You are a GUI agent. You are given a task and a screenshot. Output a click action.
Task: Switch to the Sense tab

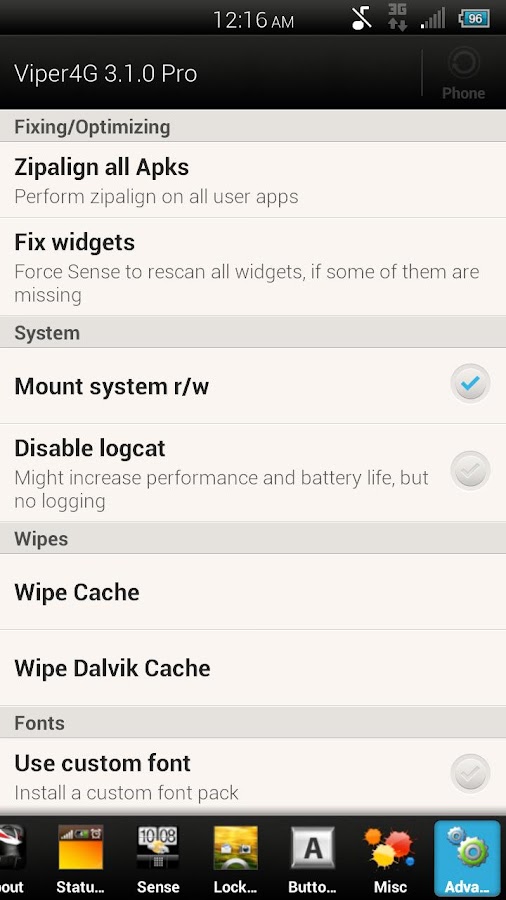coord(158,859)
